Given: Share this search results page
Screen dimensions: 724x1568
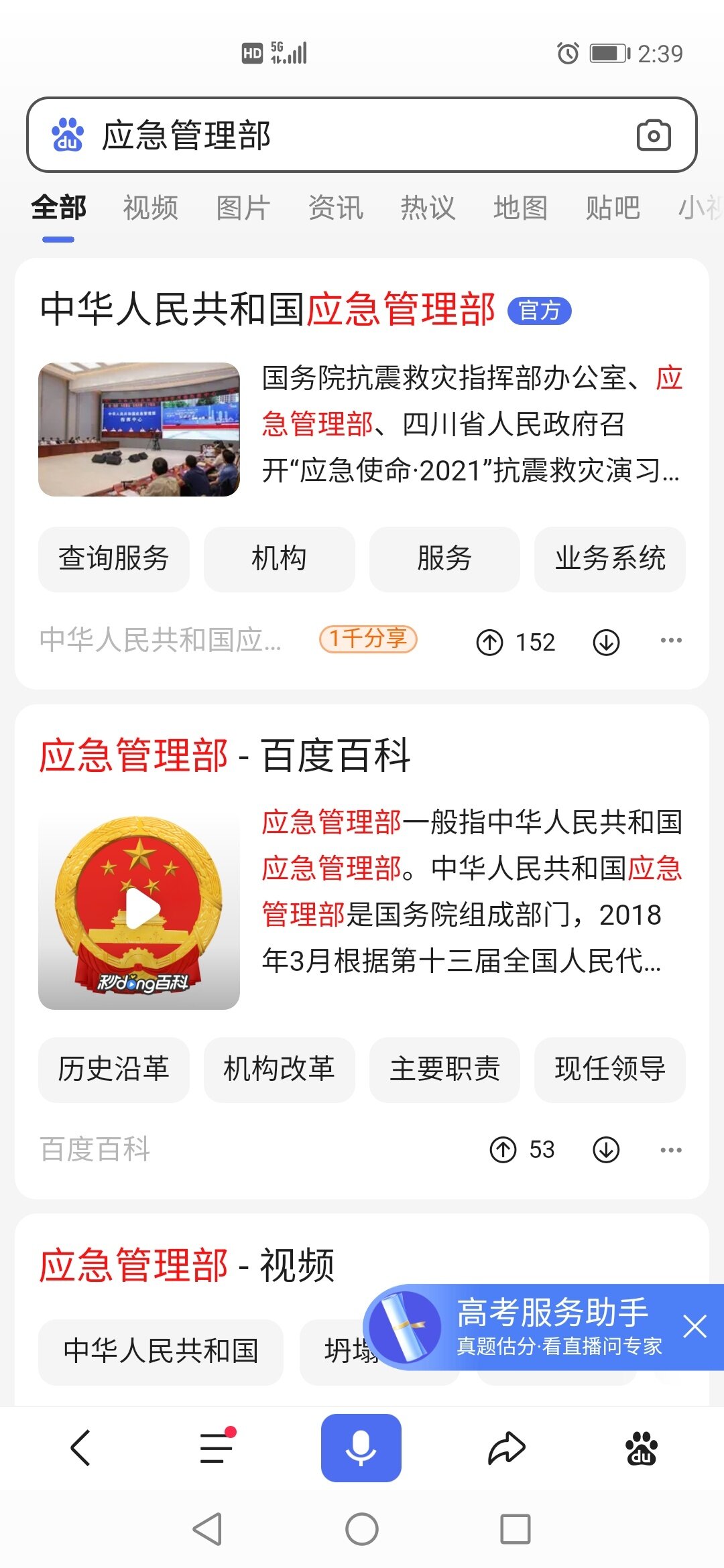Looking at the screenshot, I should 506,1447.
